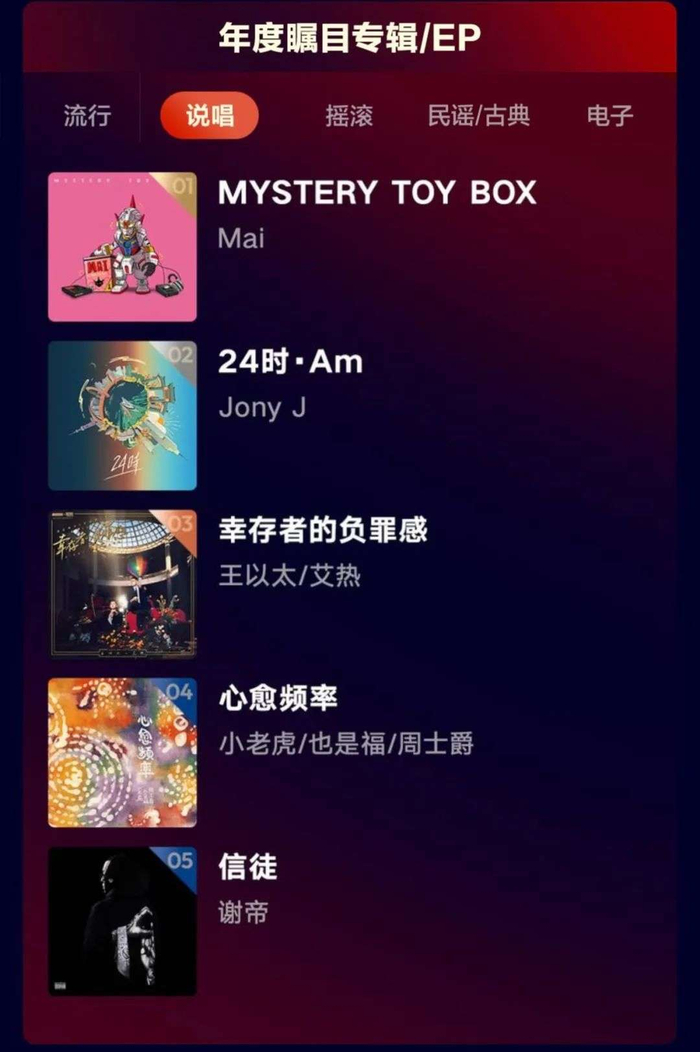Open the 民谣/古典 tab

tap(479, 116)
